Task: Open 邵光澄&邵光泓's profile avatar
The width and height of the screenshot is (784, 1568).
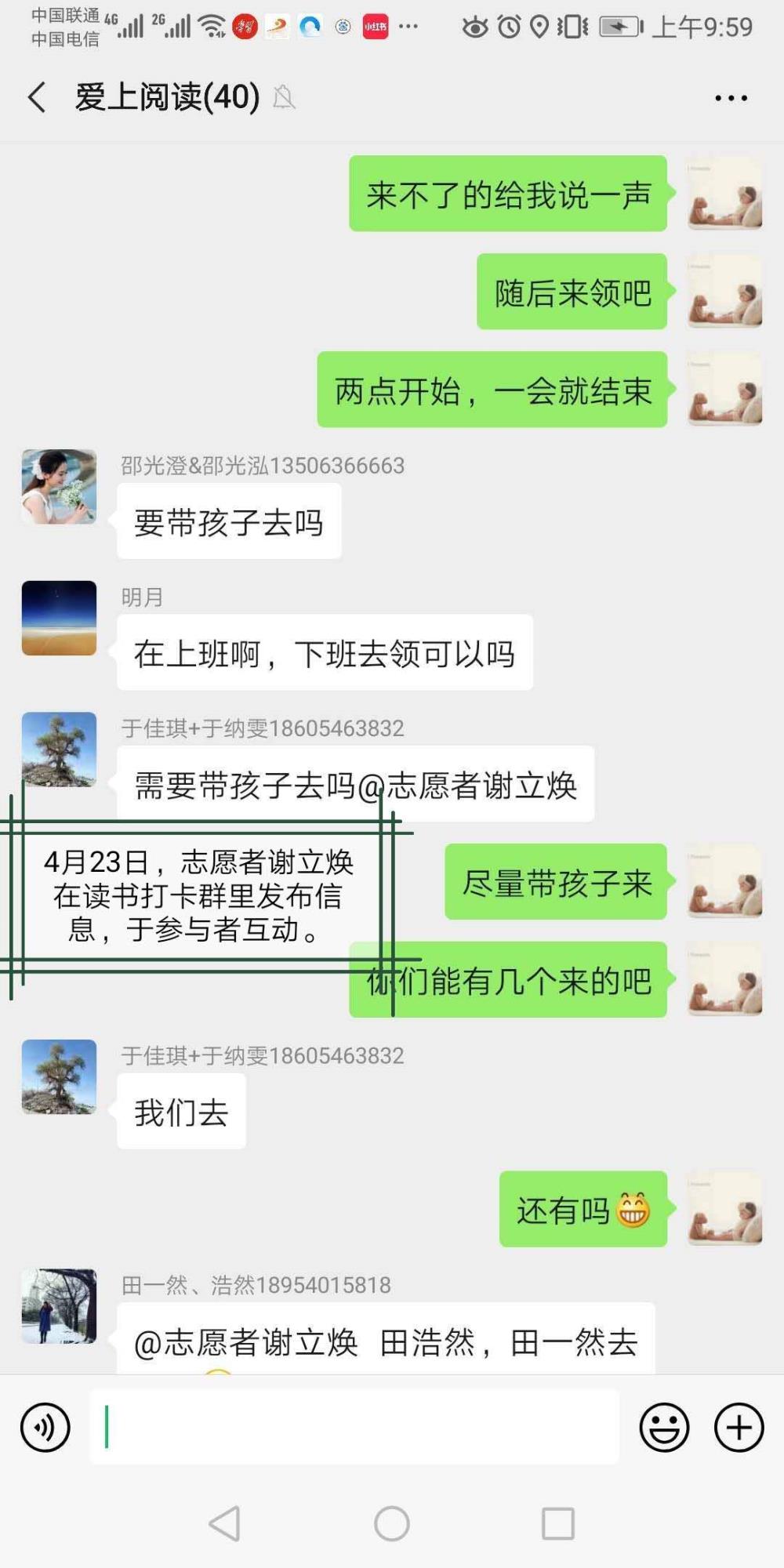Action: [x=59, y=486]
